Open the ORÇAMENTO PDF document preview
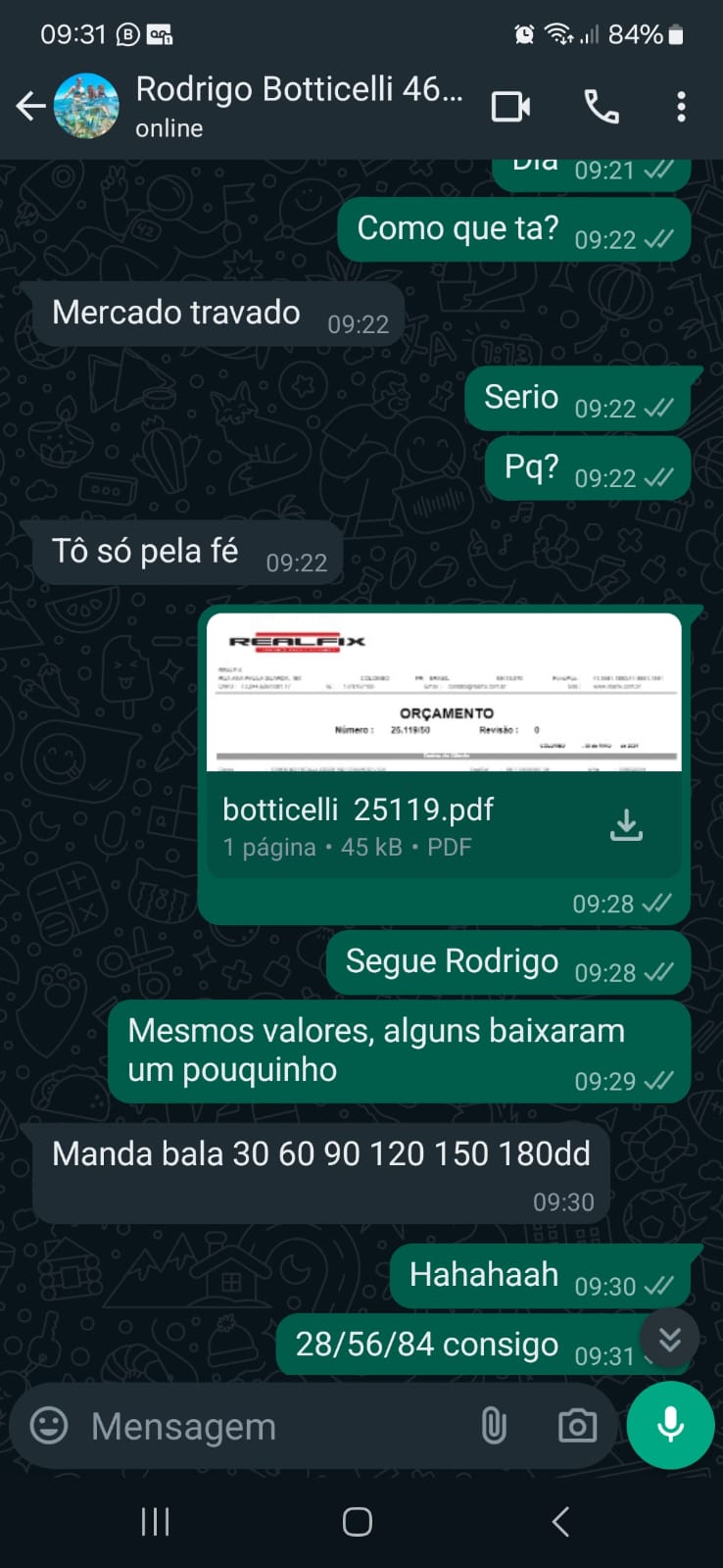 tap(444, 692)
